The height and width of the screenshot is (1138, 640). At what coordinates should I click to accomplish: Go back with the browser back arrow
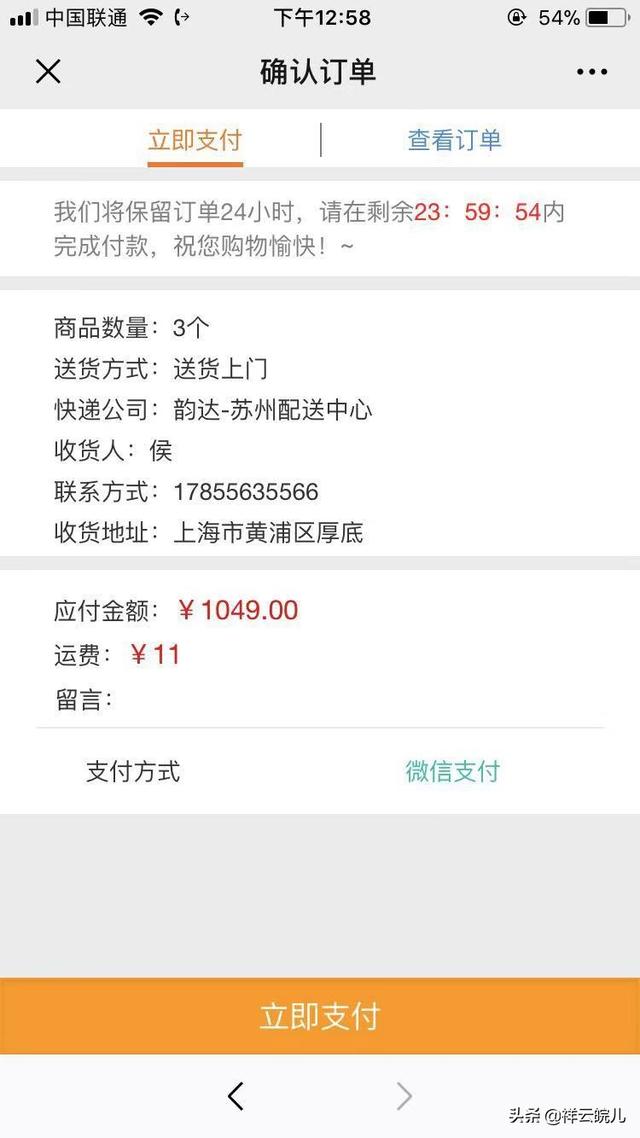tap(236, 1097)
